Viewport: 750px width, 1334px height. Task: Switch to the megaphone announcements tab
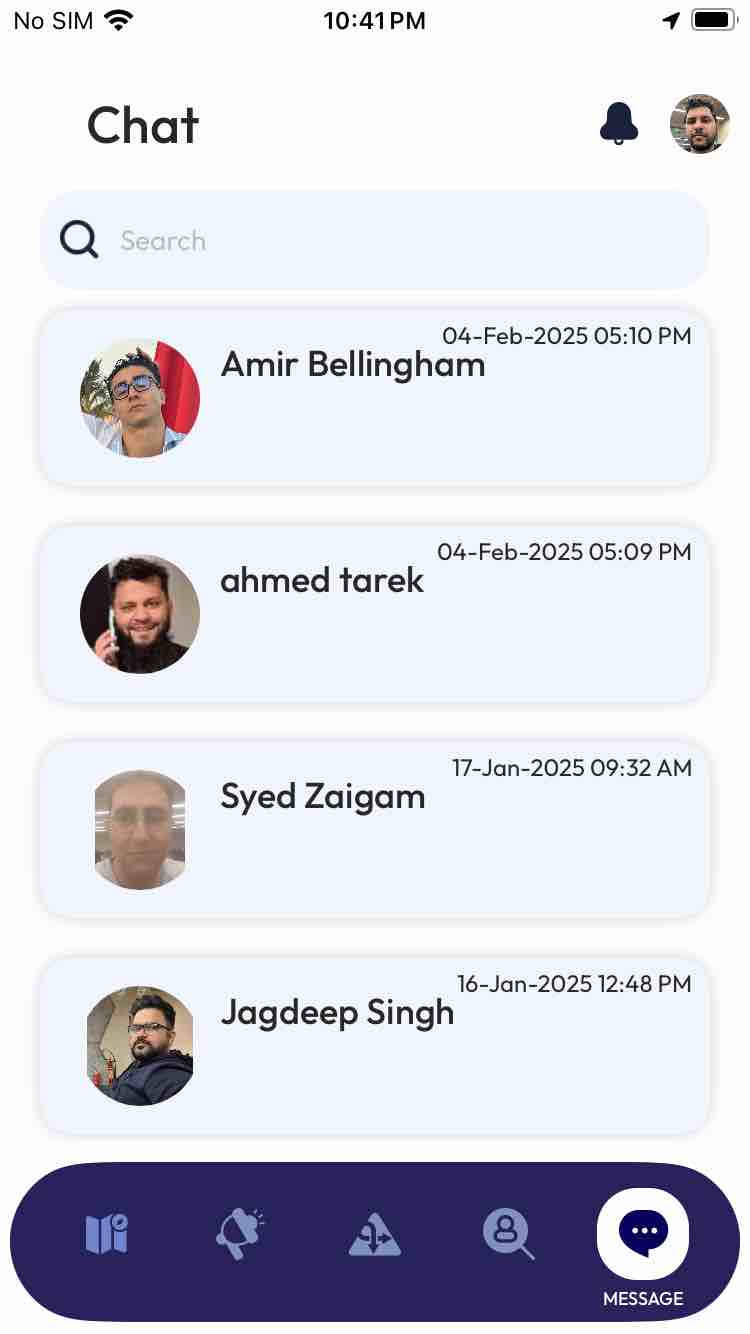(x=240, y=1234)
